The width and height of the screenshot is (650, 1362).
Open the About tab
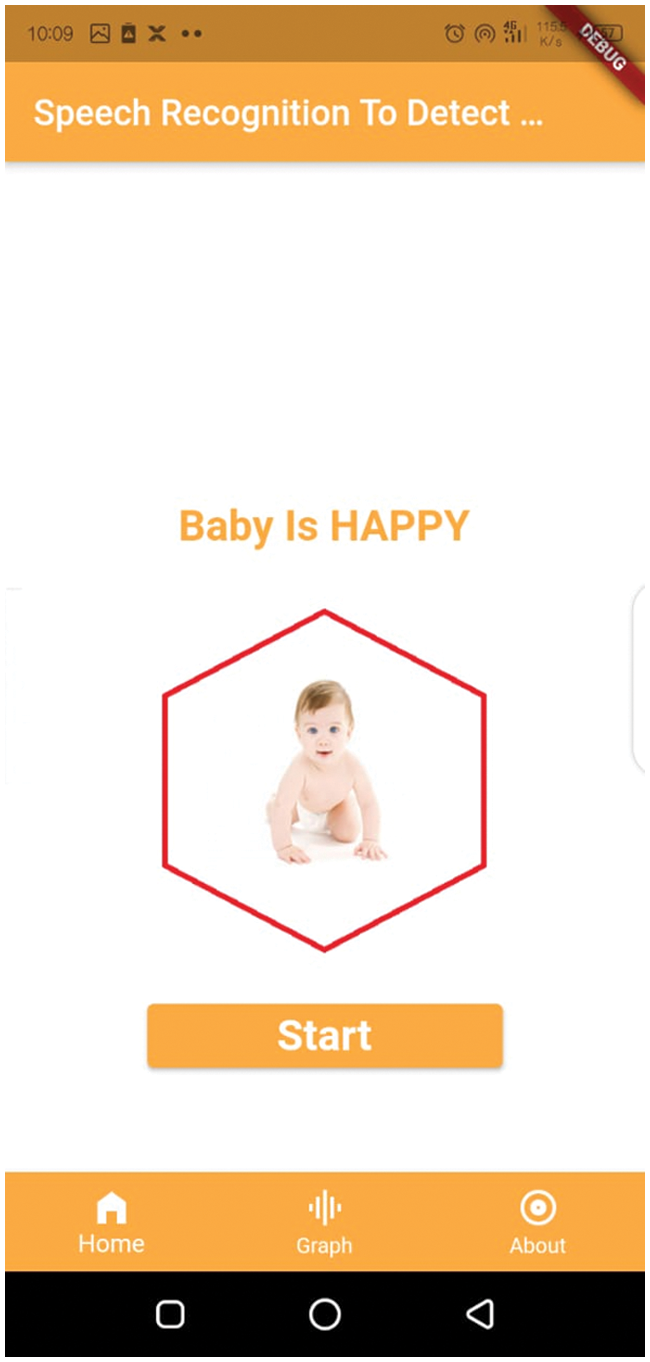pos(537,1222)
